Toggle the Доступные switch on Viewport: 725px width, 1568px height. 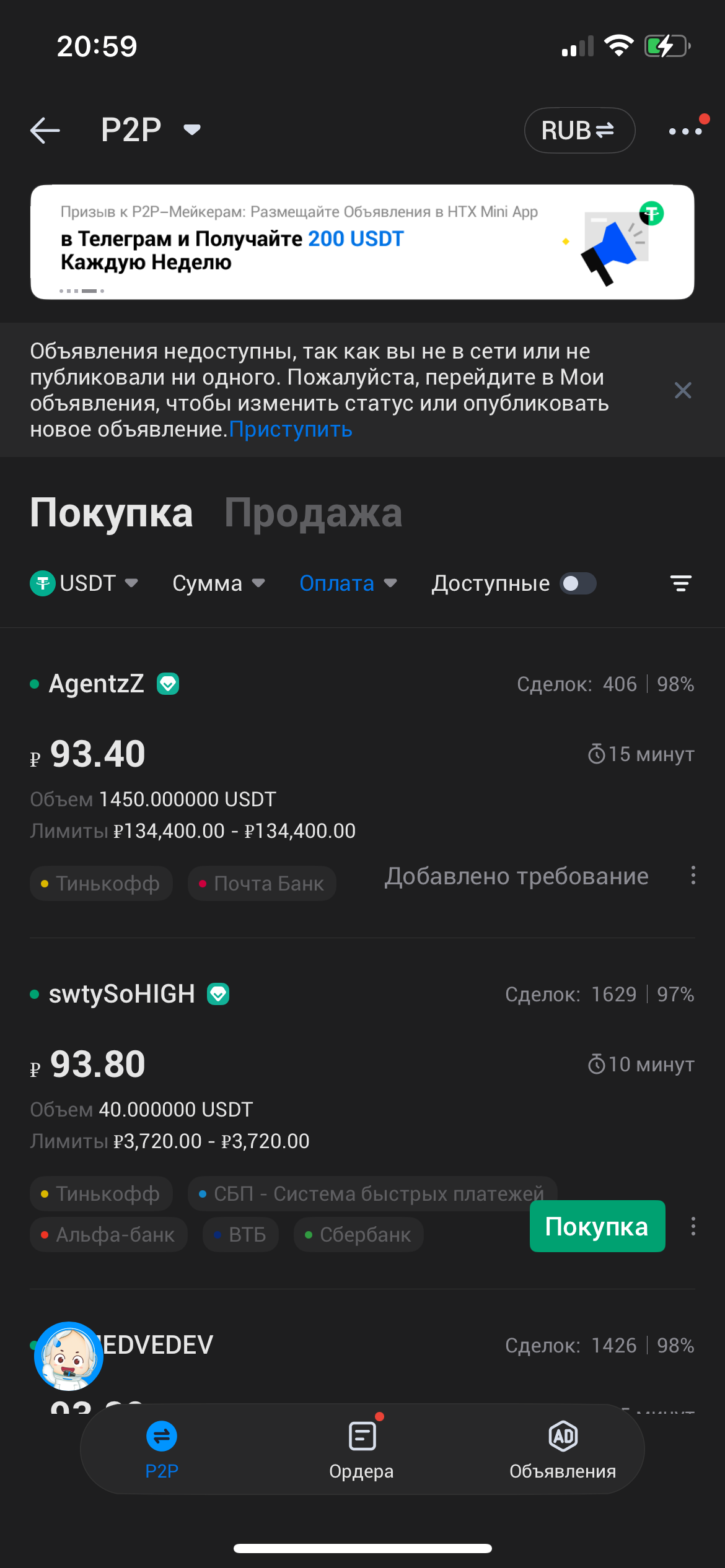click(x=578, y=583)
